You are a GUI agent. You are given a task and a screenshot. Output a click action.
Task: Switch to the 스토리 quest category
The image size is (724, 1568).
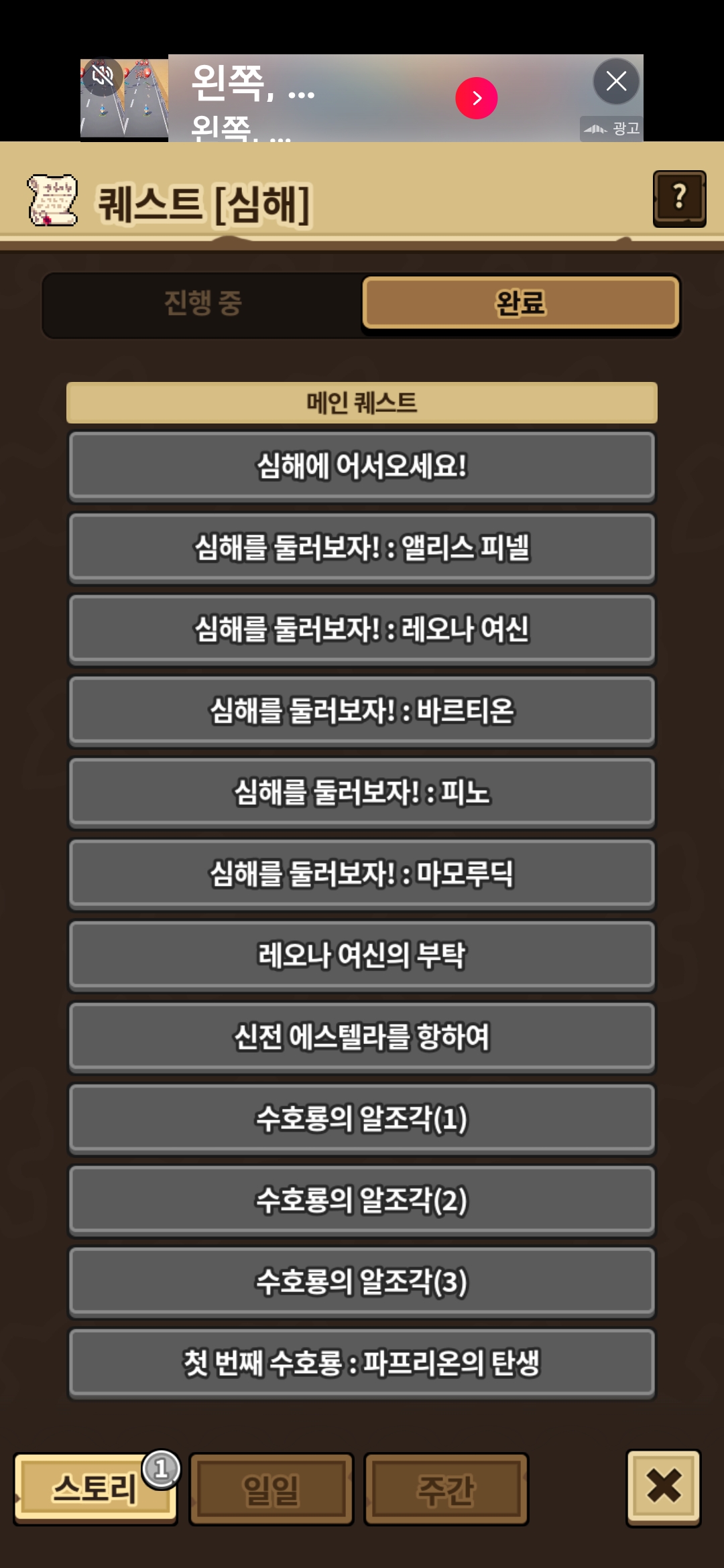click(95, 1488)
